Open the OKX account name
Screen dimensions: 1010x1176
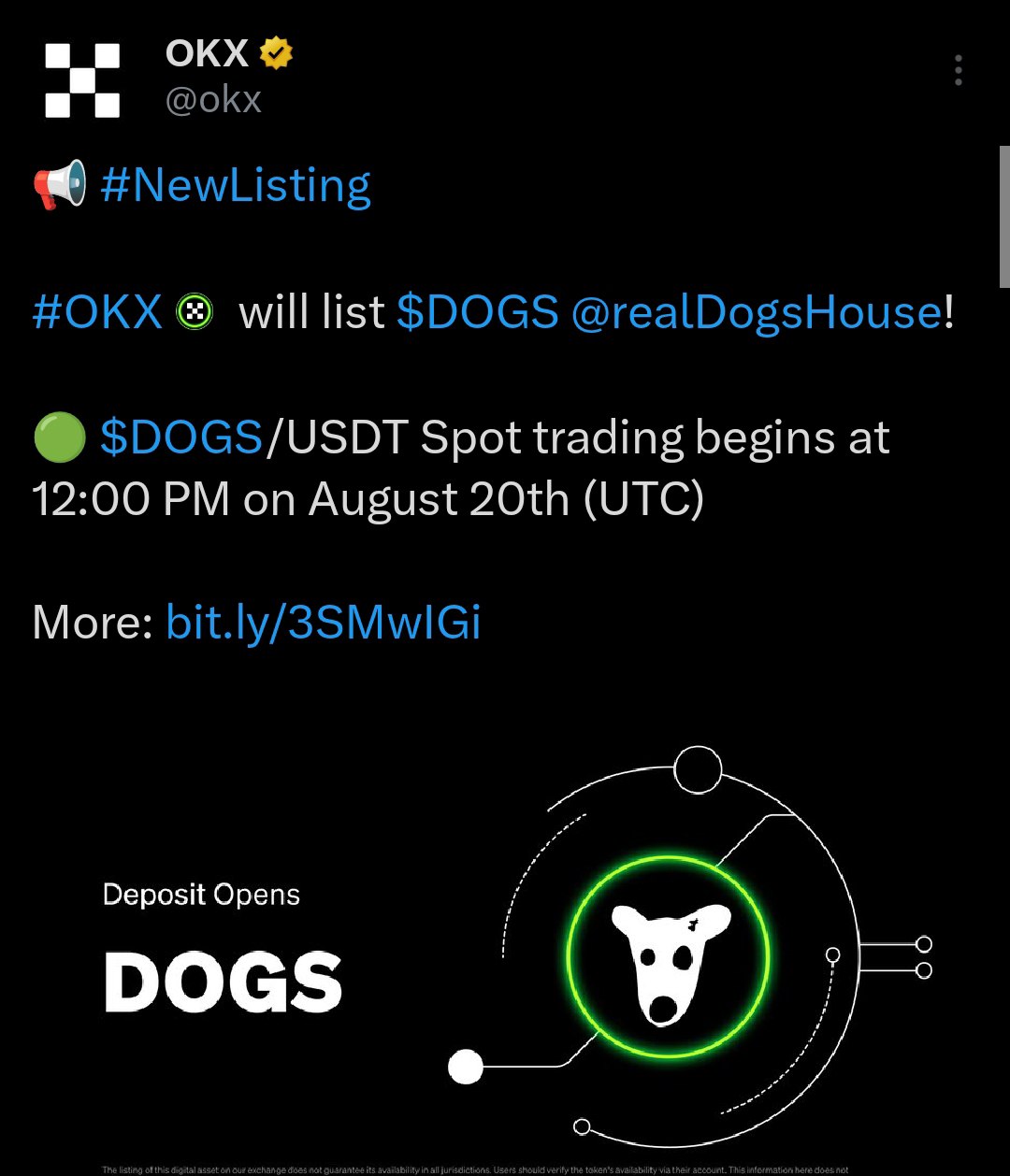[x=207, y=54]
